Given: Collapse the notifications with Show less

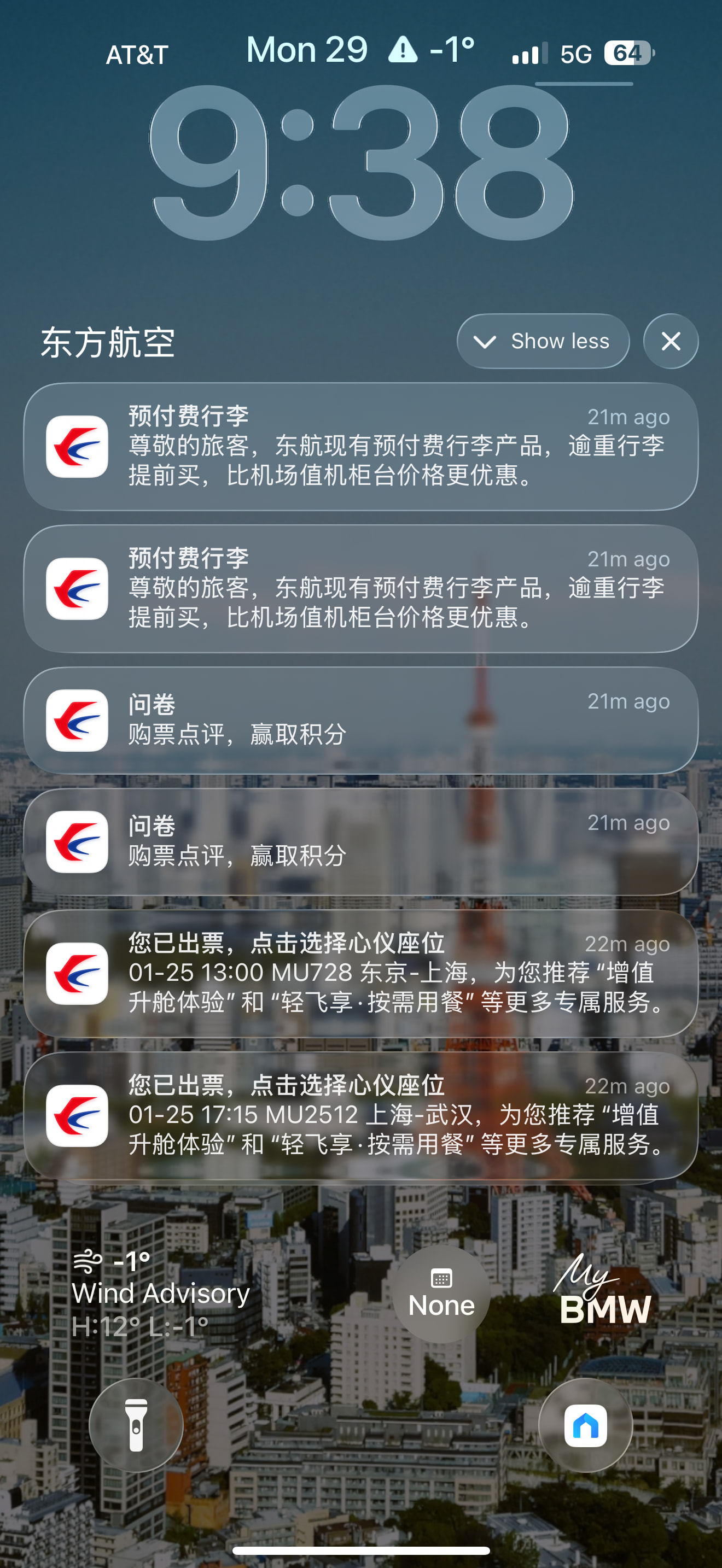Looking at the screenshot, I should coord(543,341).
